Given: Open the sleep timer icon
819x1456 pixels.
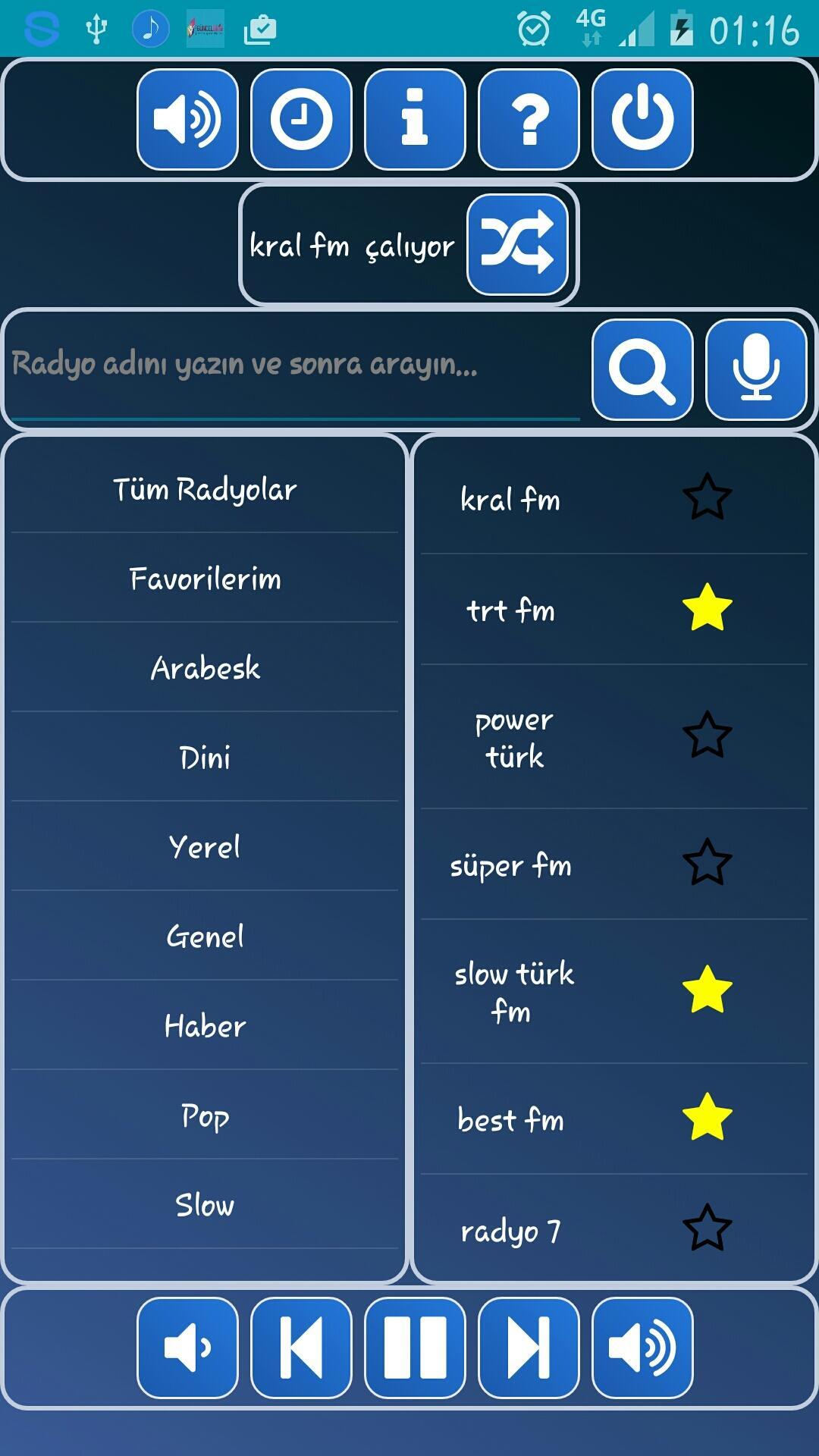Looking at the screenshot, I should [x=300, y=118].
